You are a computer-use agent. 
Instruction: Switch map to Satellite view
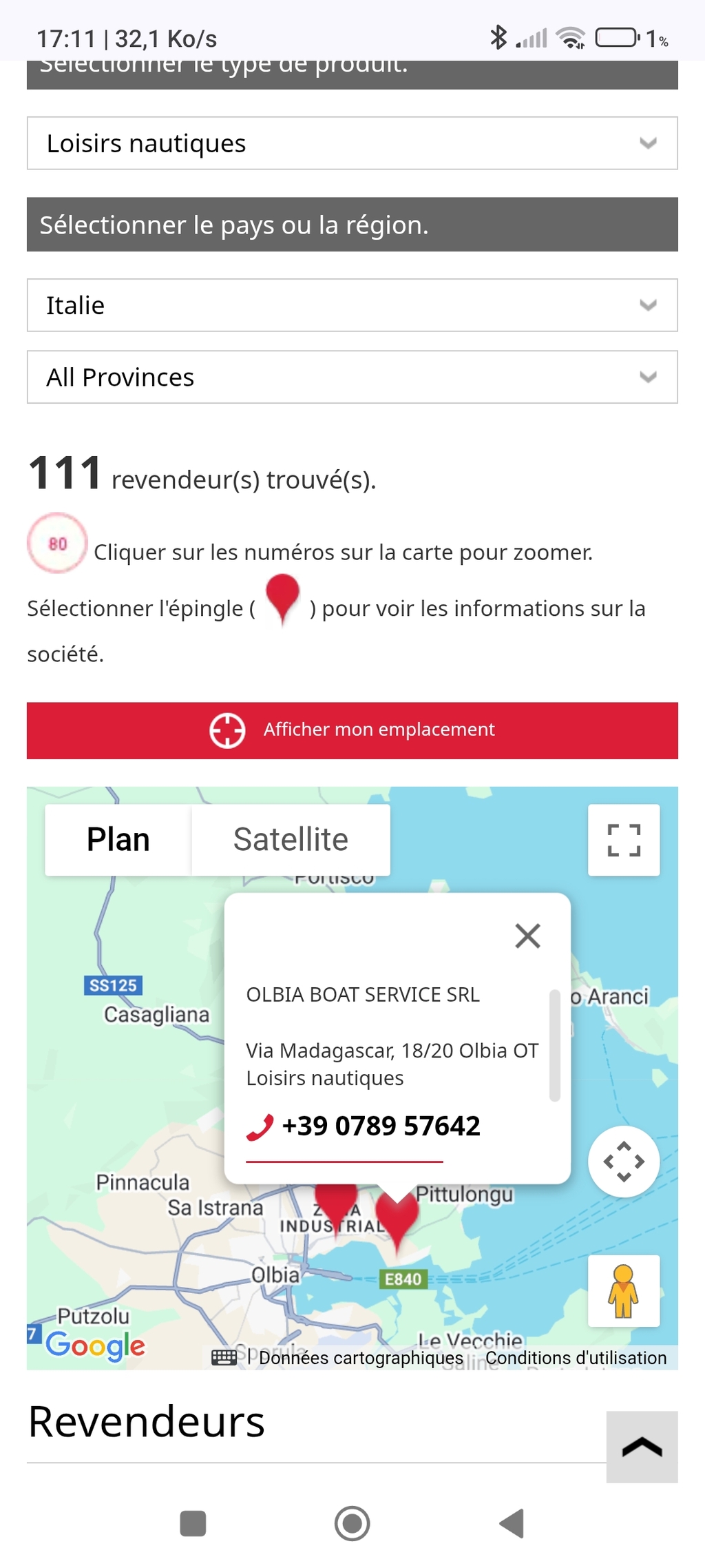291,840
